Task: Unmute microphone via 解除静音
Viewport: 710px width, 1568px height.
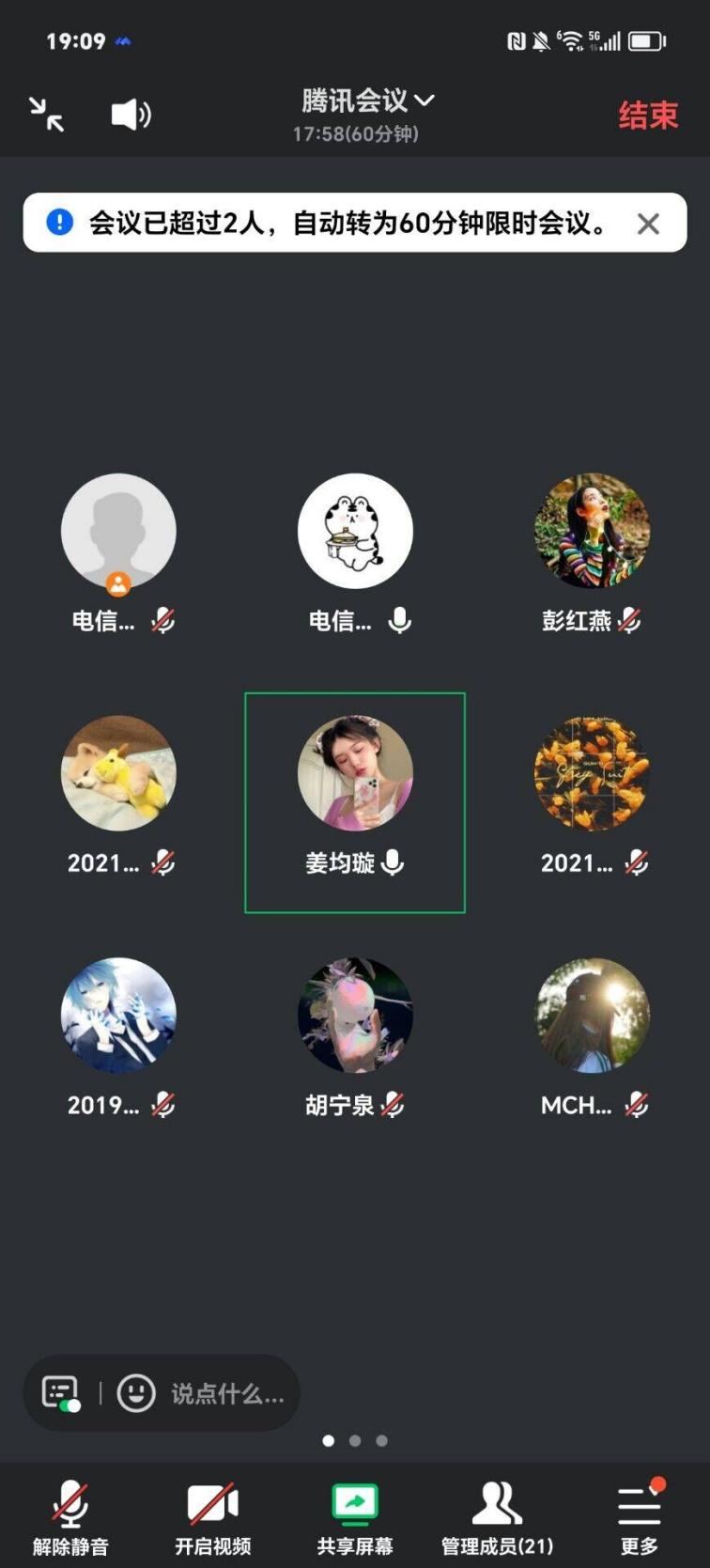Action: pos(70,1518)
